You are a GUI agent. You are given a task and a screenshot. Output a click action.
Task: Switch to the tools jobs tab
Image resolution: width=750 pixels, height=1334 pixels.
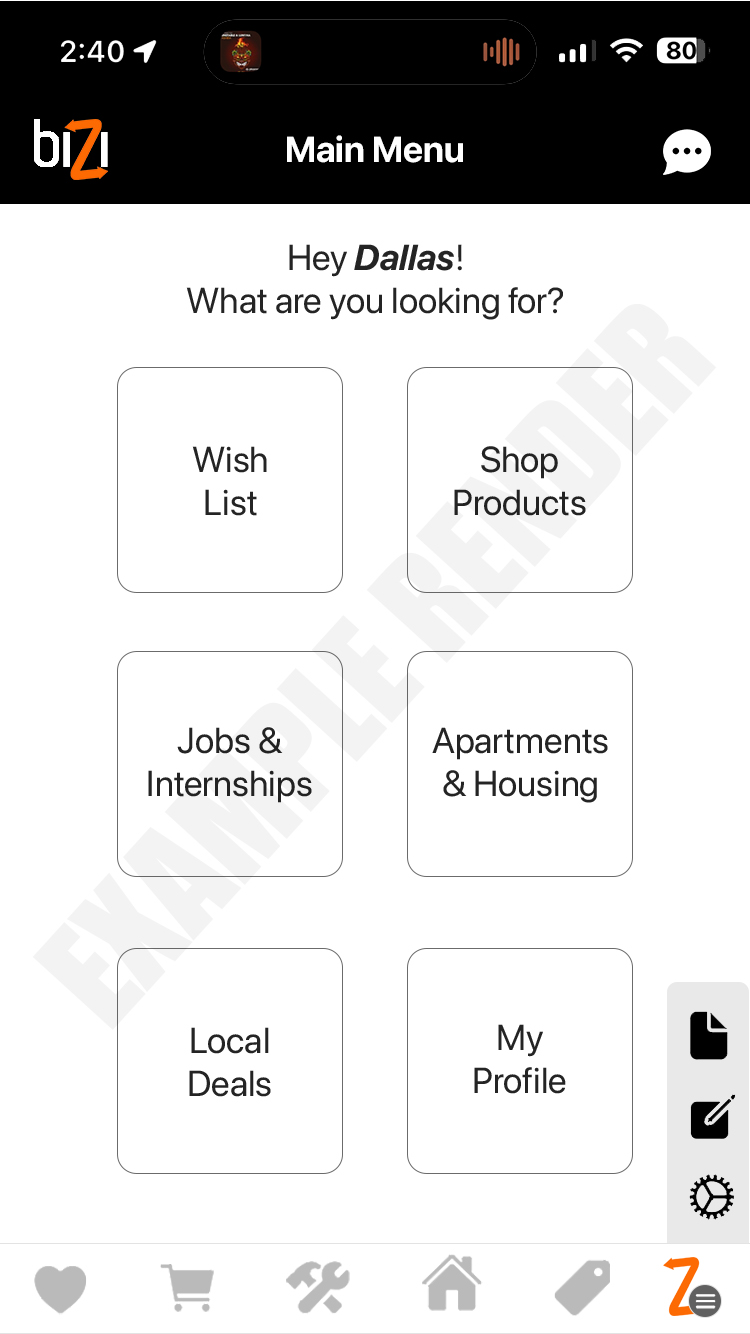(318, 1288)
